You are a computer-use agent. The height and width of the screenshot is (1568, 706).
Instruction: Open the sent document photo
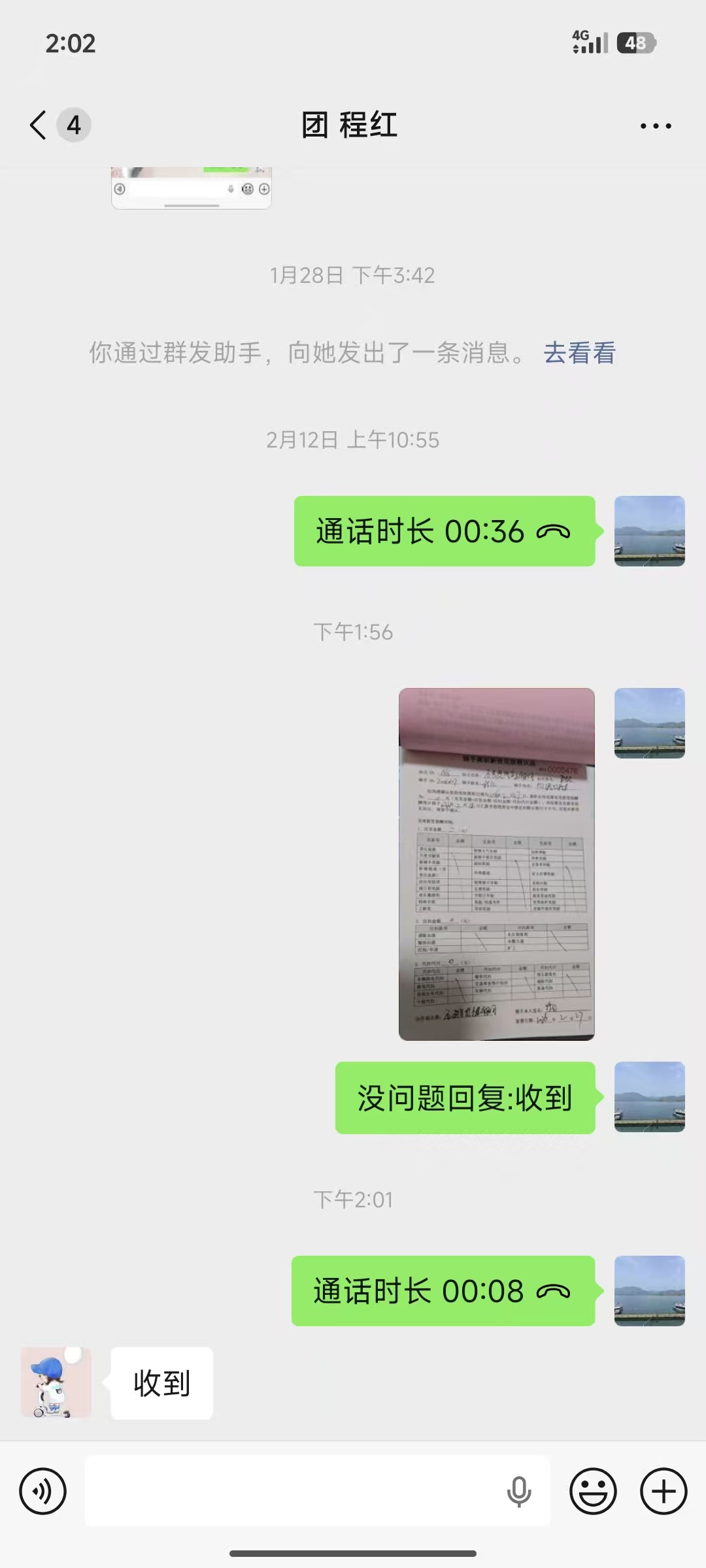click(496, 864)
